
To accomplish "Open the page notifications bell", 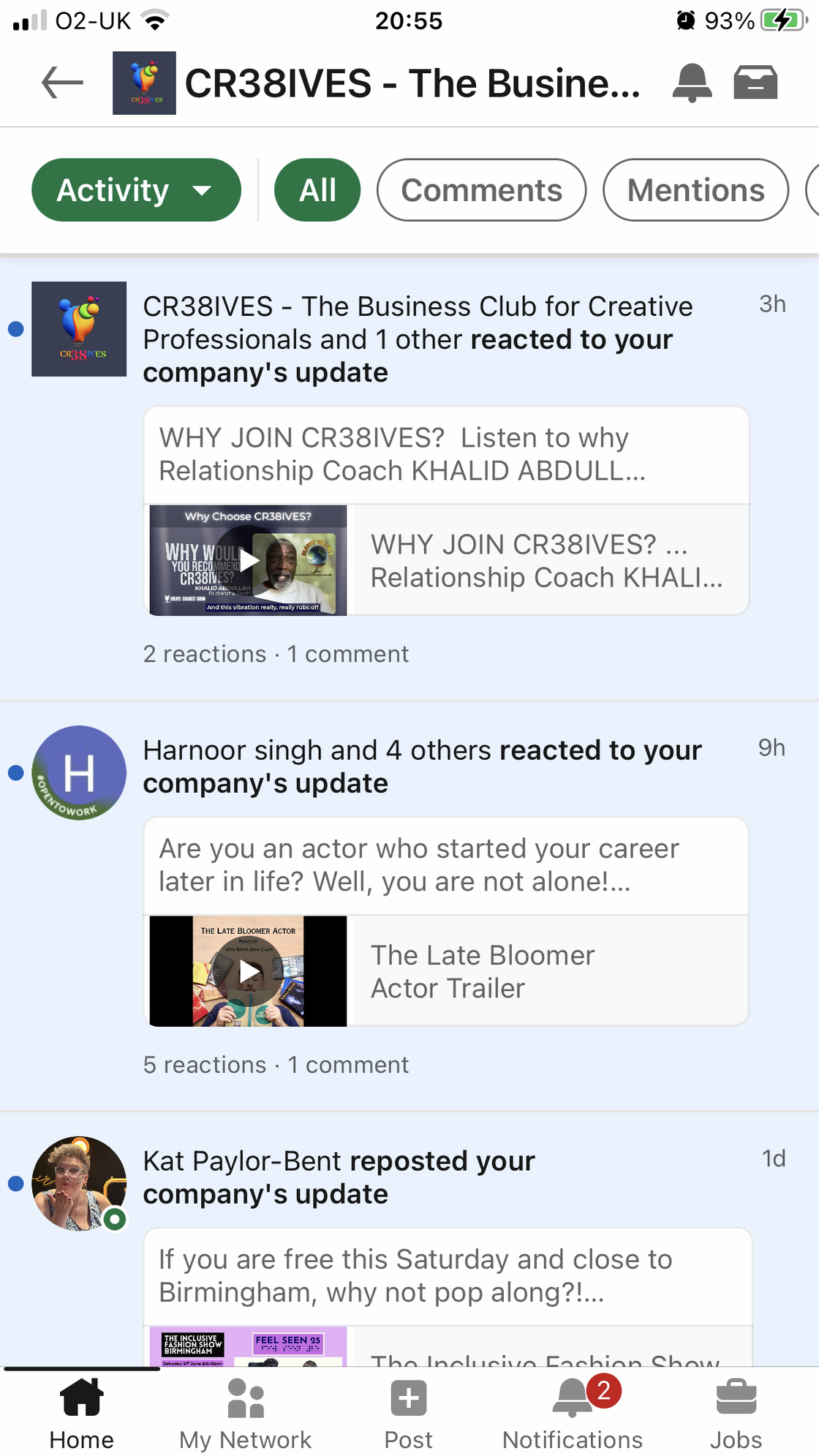I will (x=691, y=83).
